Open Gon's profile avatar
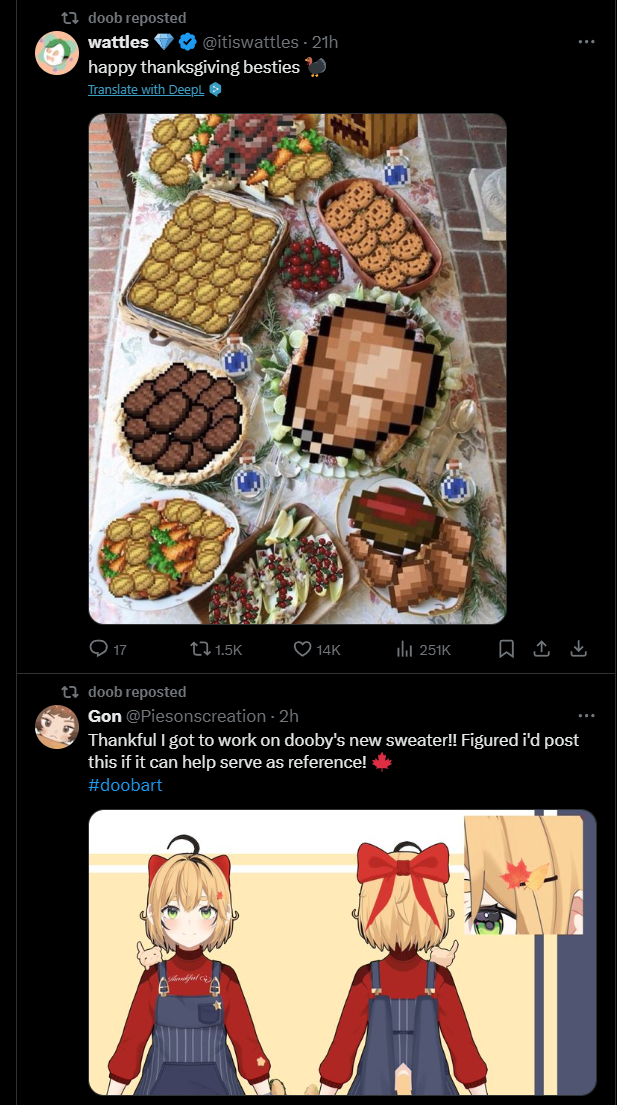 57,727
